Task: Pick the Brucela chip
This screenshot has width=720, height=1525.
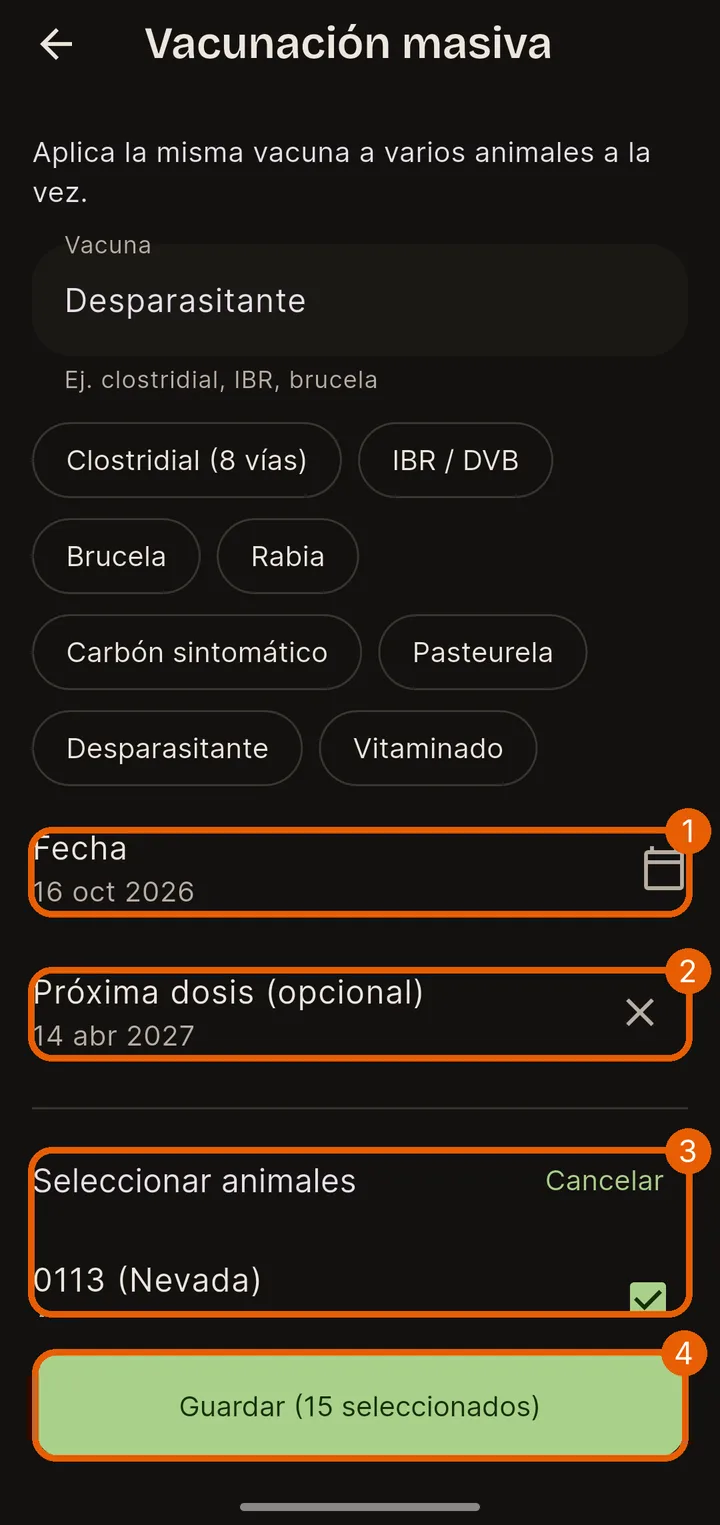Action: 116,556
